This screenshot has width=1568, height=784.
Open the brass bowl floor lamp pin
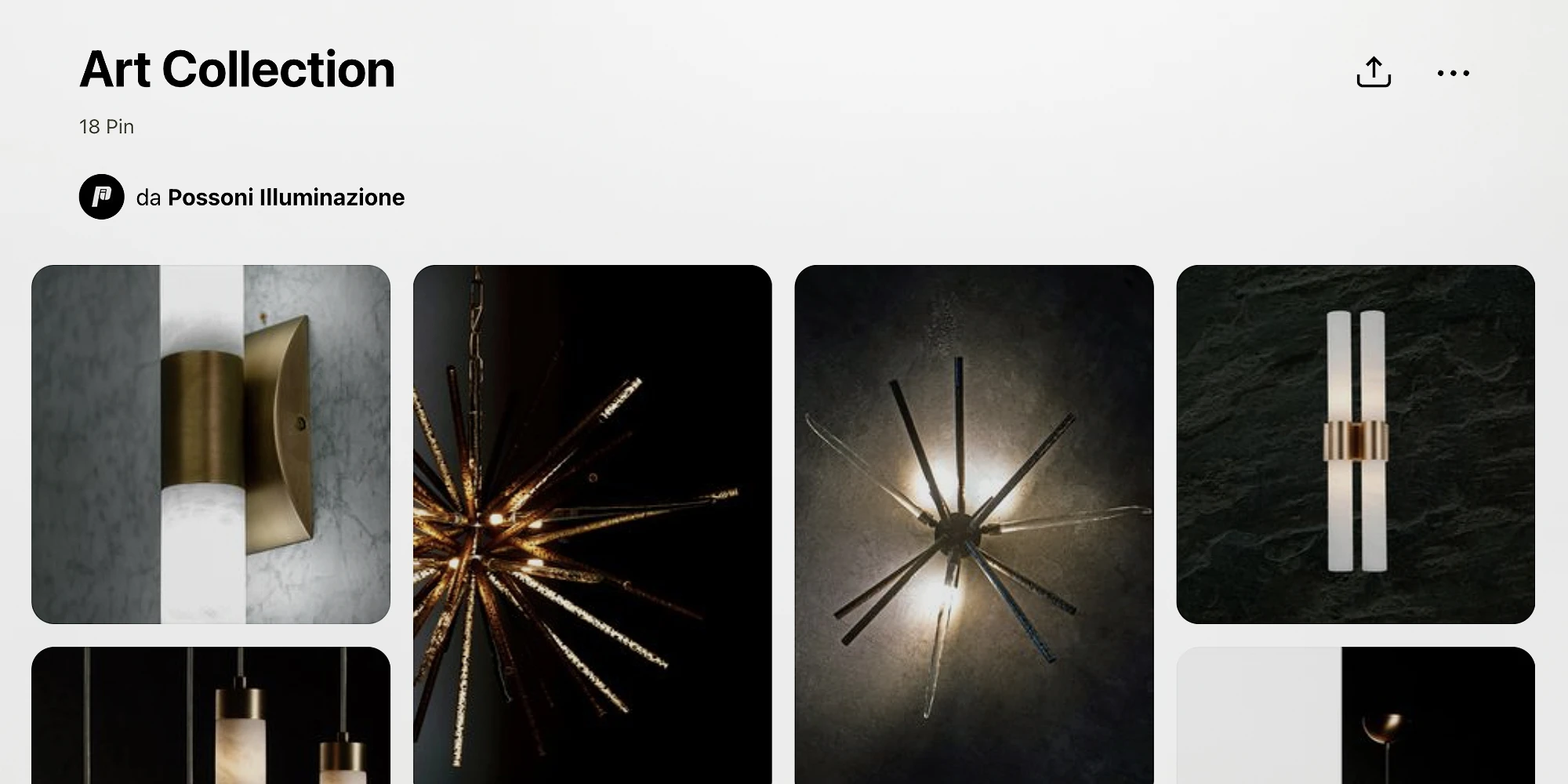[x=1355, y=715]
